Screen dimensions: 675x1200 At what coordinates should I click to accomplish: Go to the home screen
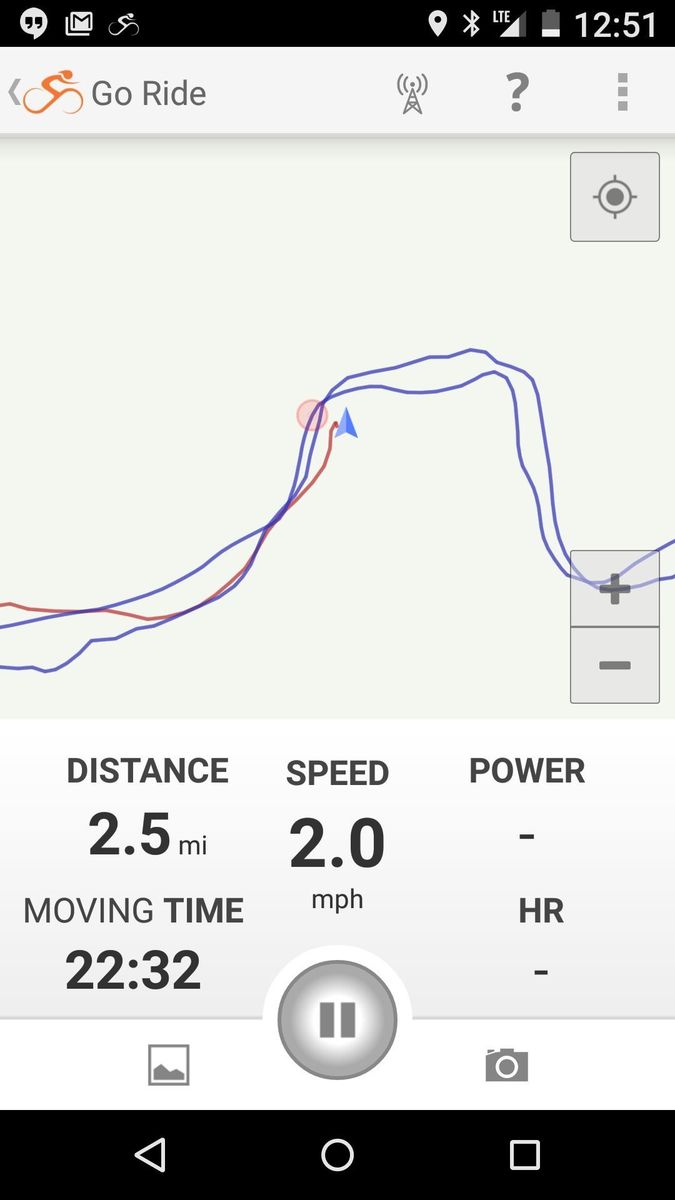pos(337,1156)
